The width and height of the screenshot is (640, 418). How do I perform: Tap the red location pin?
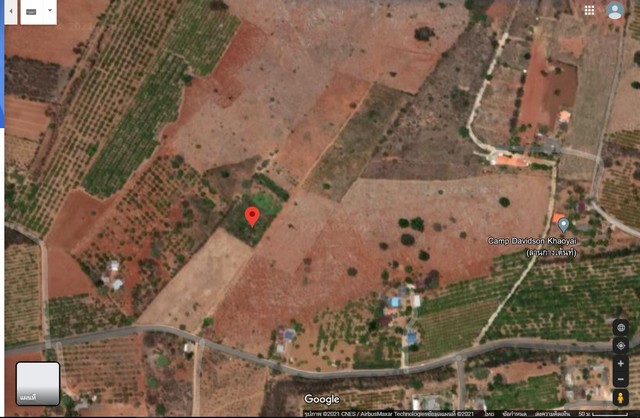click(x=252, y=215)
